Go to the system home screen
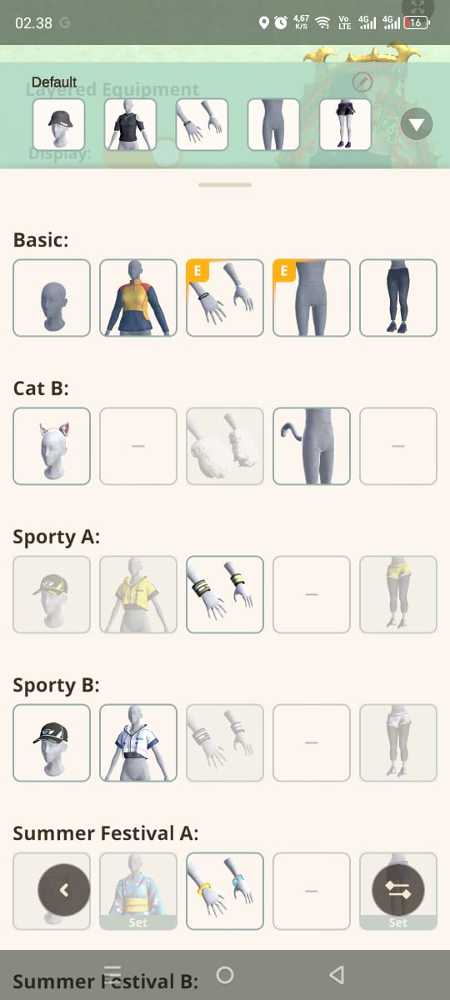The image size is (450, 1000). click(224, 974)
